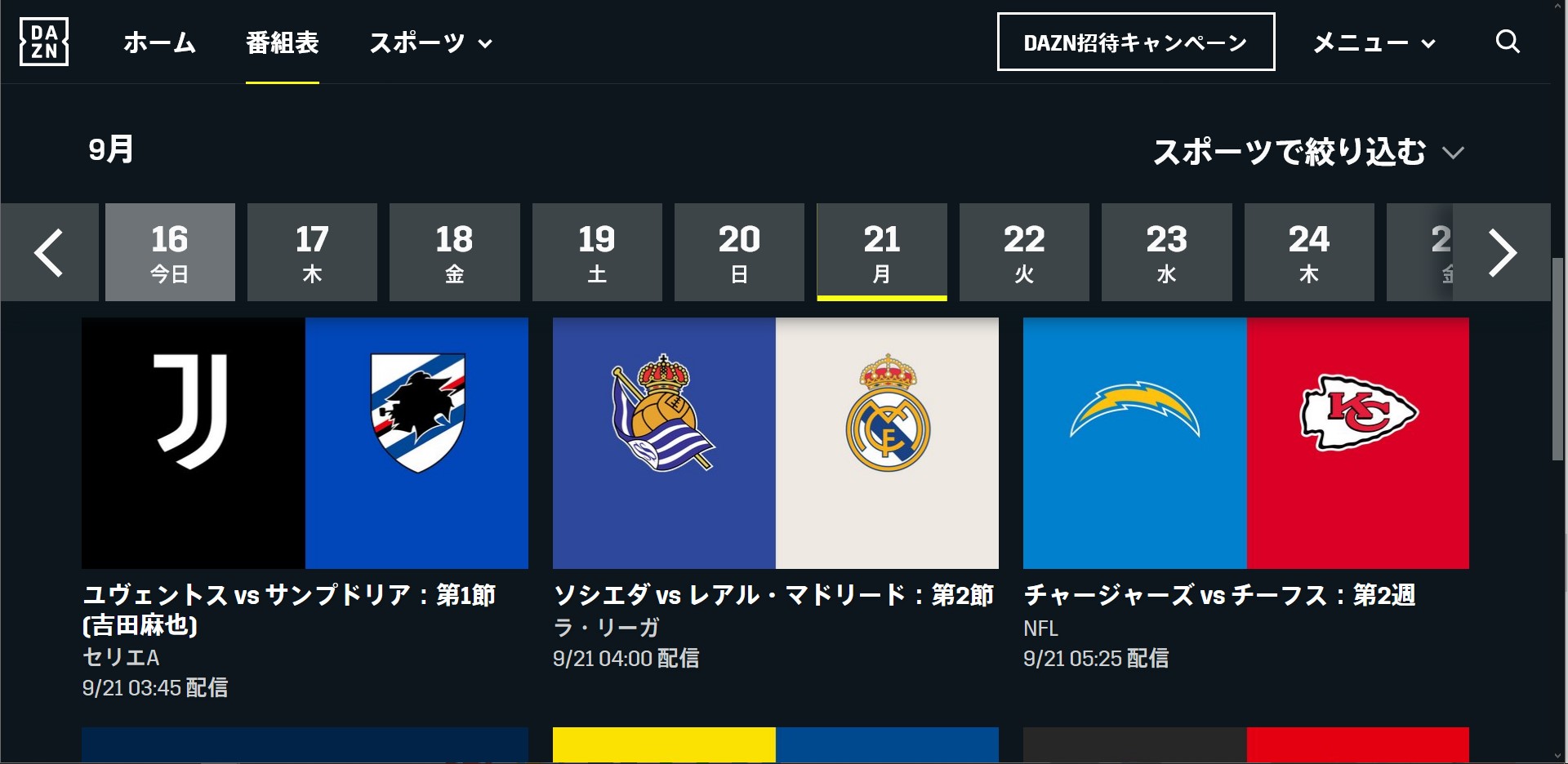Select date 17 木

(312, 252)
